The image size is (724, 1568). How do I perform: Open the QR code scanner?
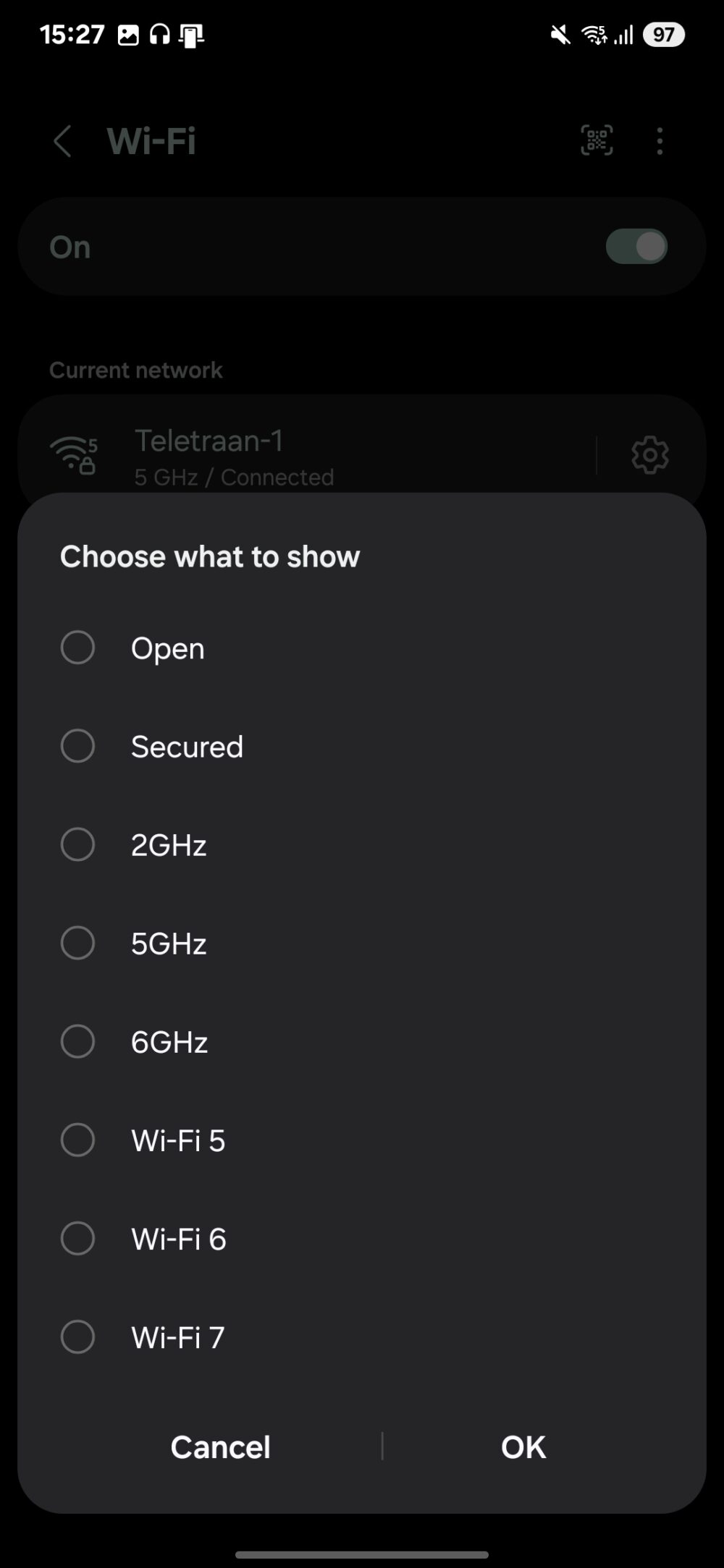(x=596, y=140)
